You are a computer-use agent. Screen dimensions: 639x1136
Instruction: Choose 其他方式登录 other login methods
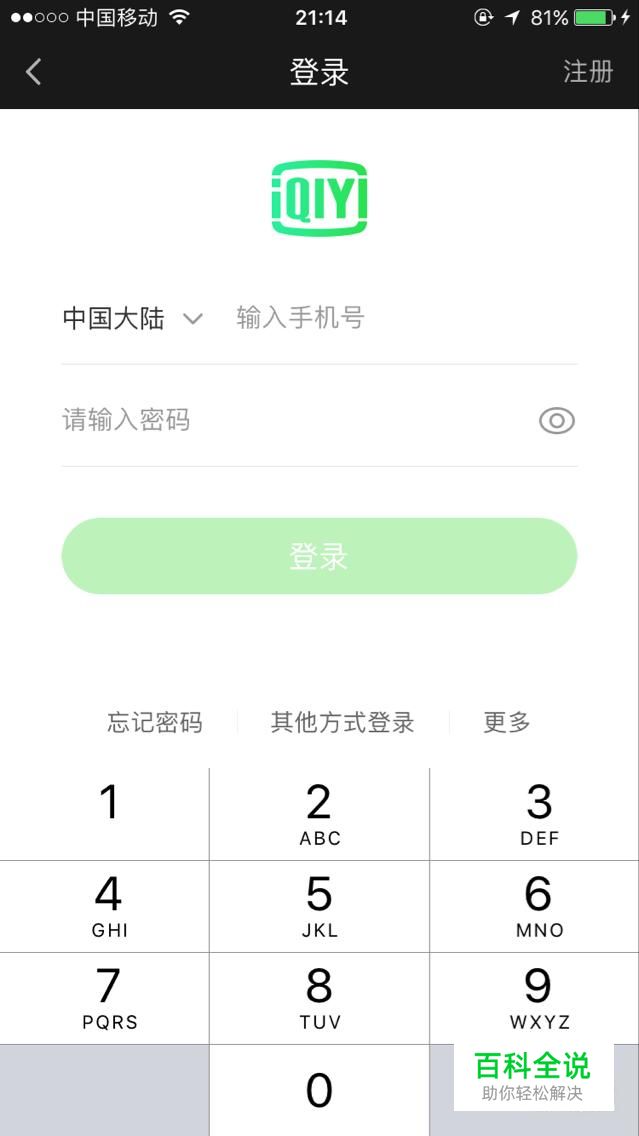[343, 722]
